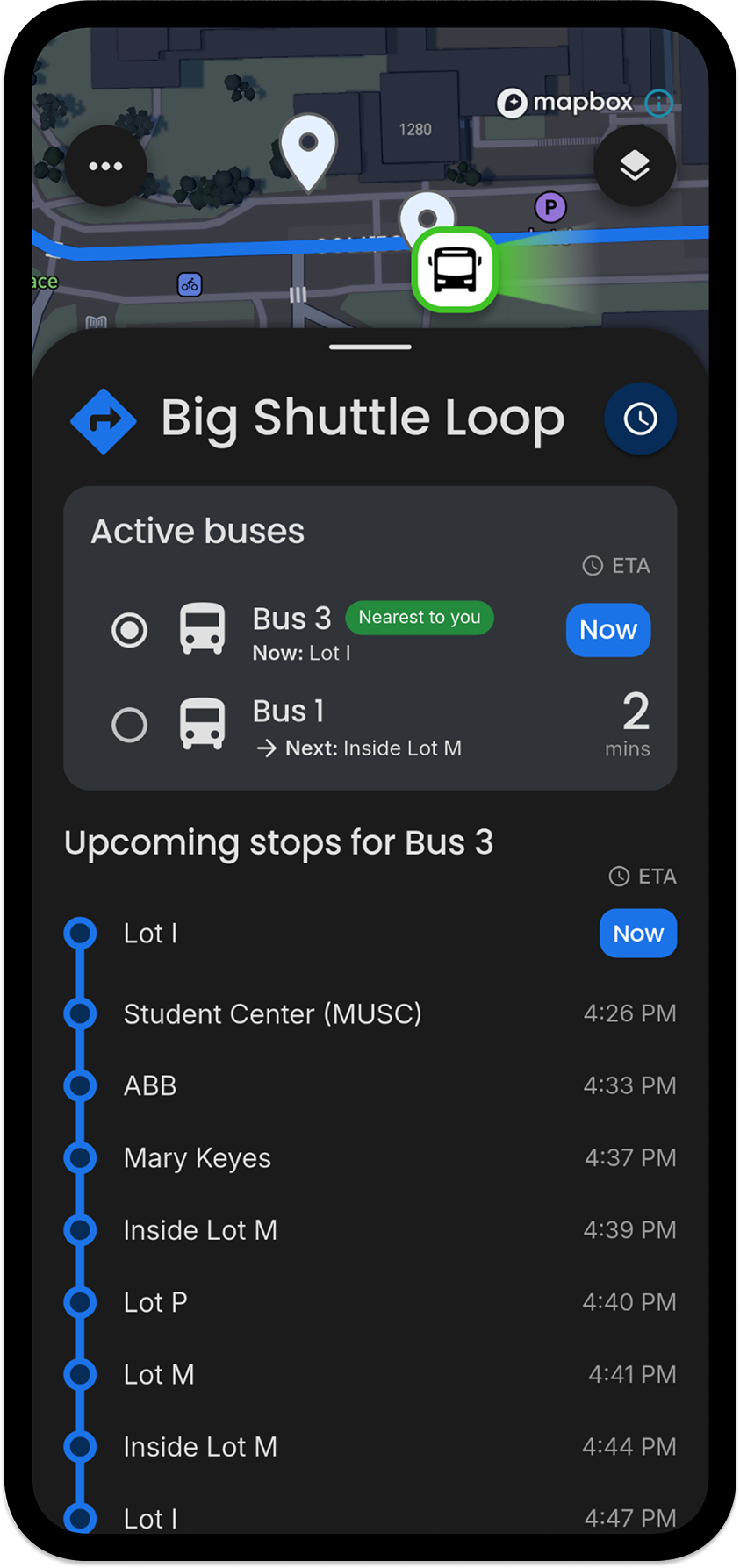
Task: Tap the Active buses section header
Action: [x=198, y=530]
